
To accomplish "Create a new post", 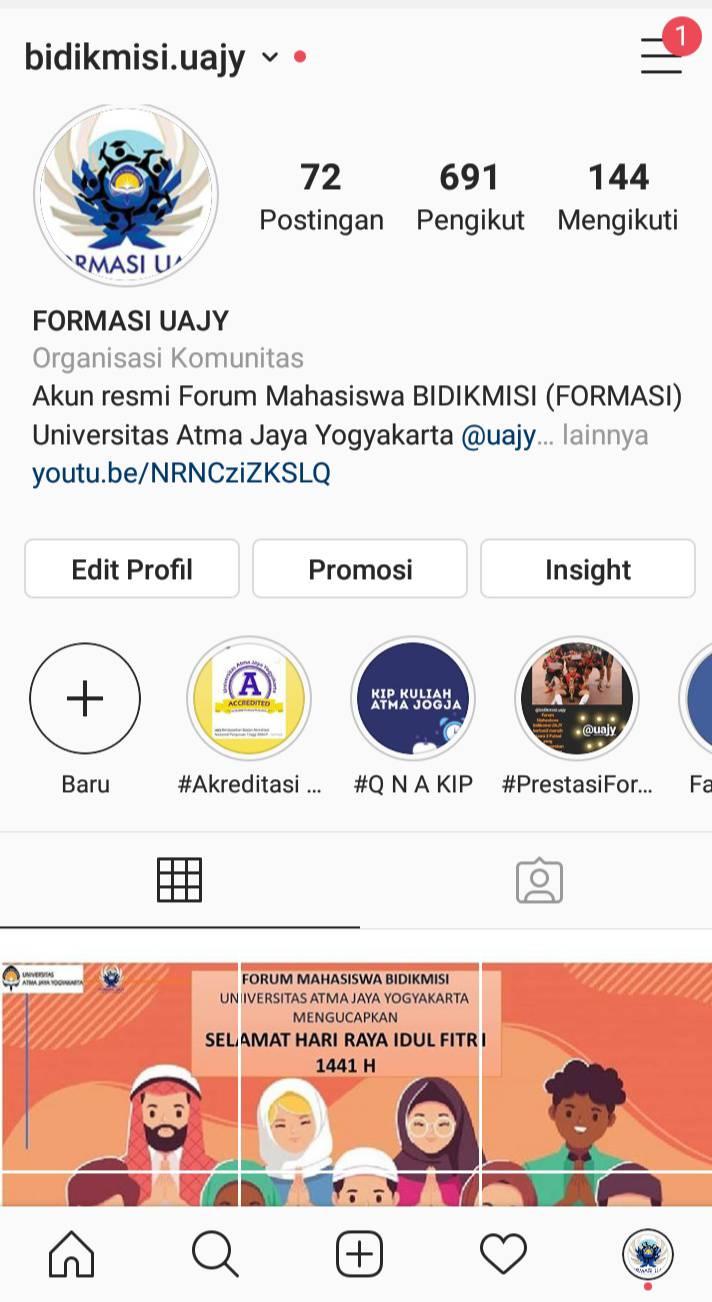I will pos(359,1254).
